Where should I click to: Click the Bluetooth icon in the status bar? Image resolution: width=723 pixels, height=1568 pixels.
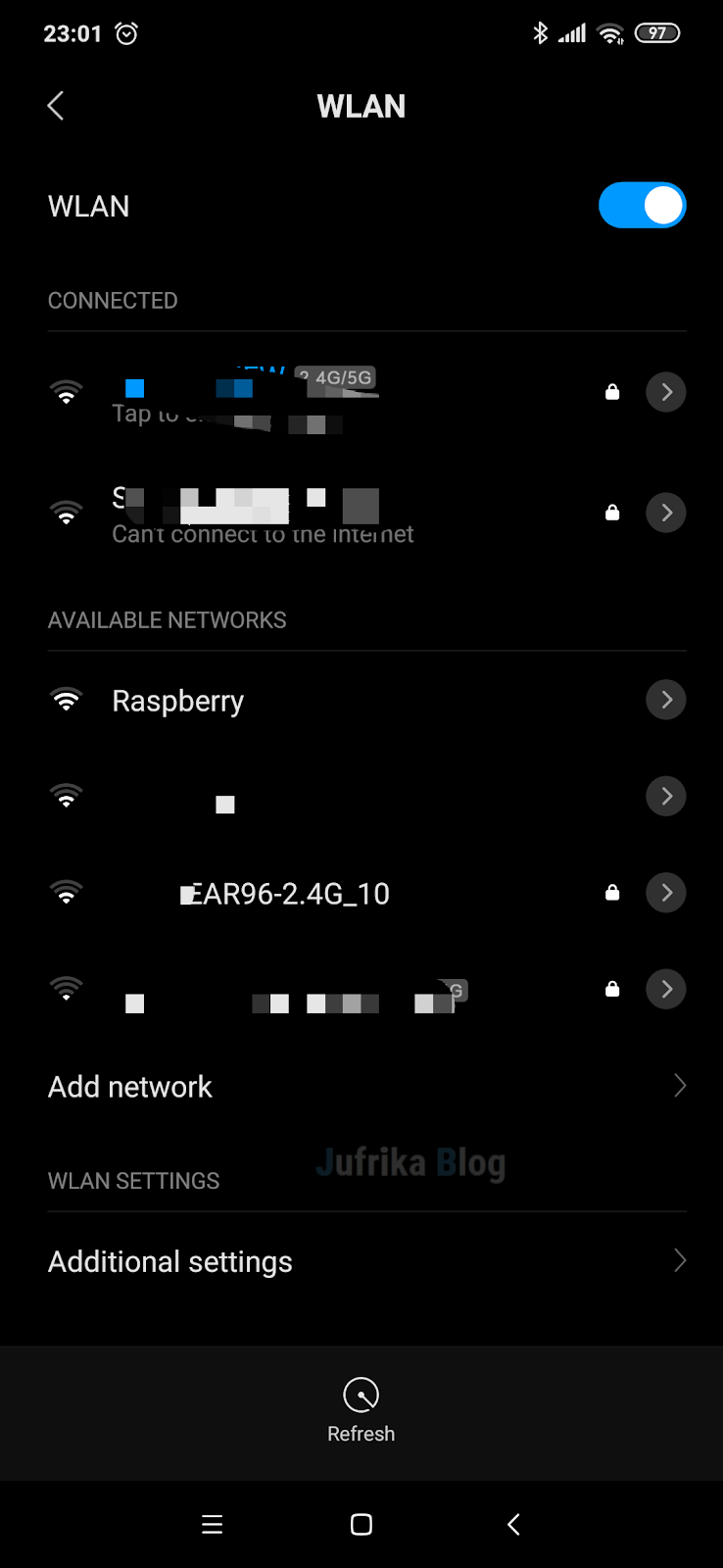click(540, 32)
